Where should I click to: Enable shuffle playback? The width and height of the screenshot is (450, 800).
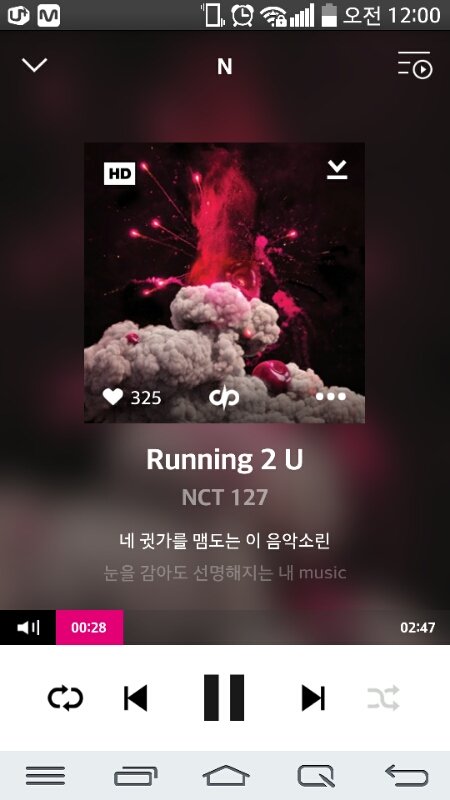(x=383, y=698)
